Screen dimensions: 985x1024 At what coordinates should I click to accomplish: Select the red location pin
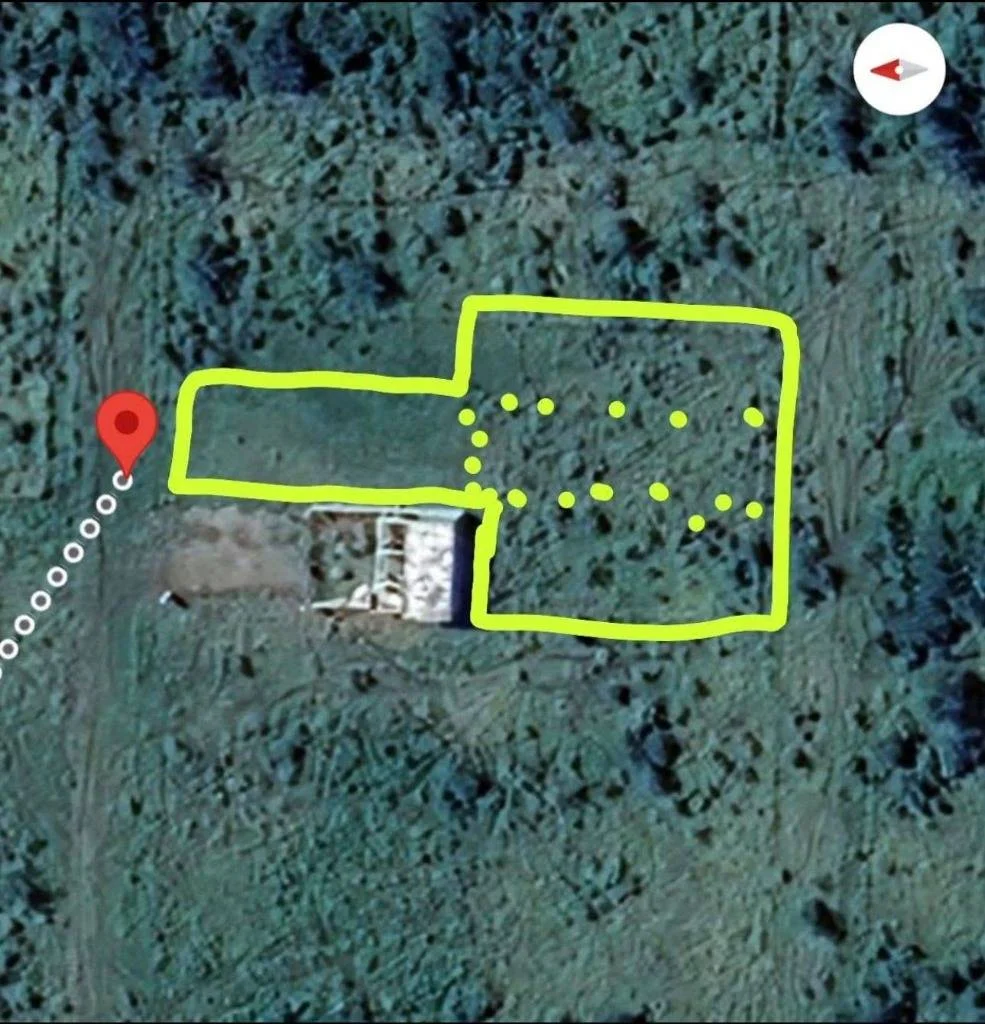(126, 426)
